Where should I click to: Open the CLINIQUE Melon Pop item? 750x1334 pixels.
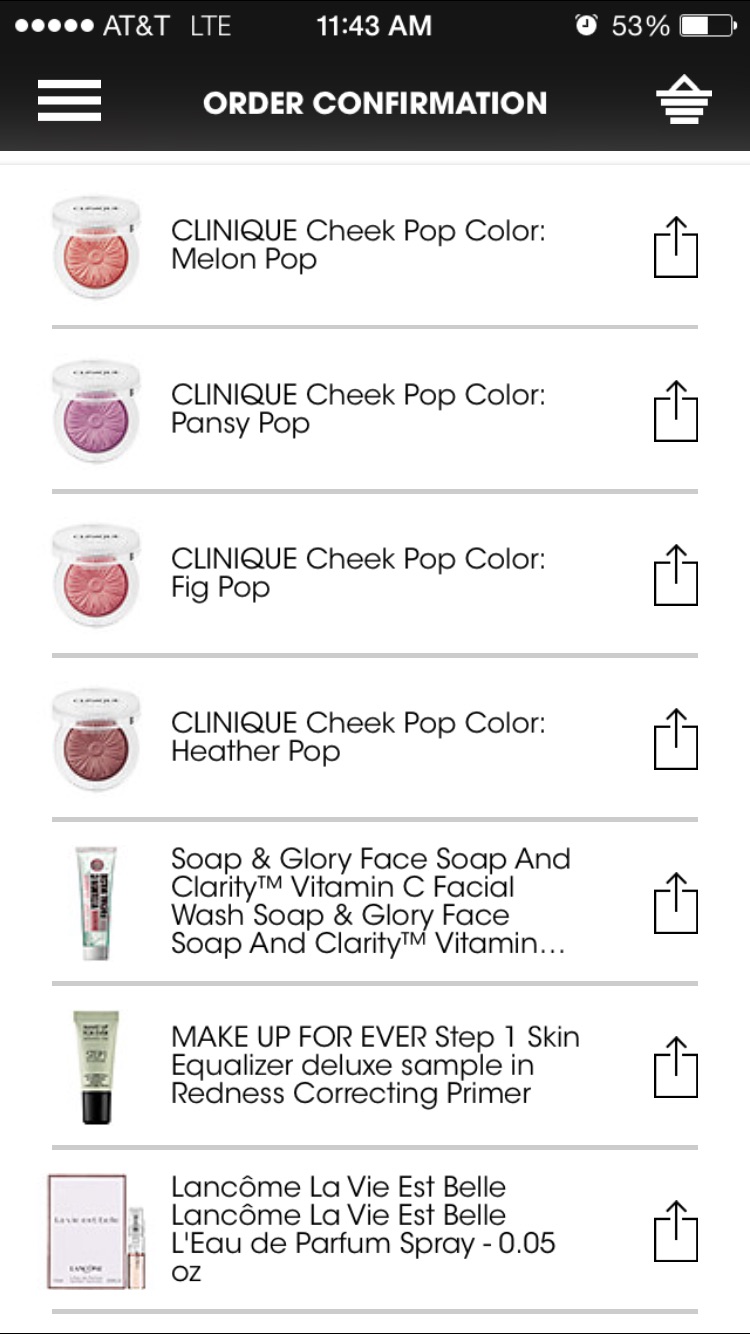click(x=358, y=245)
